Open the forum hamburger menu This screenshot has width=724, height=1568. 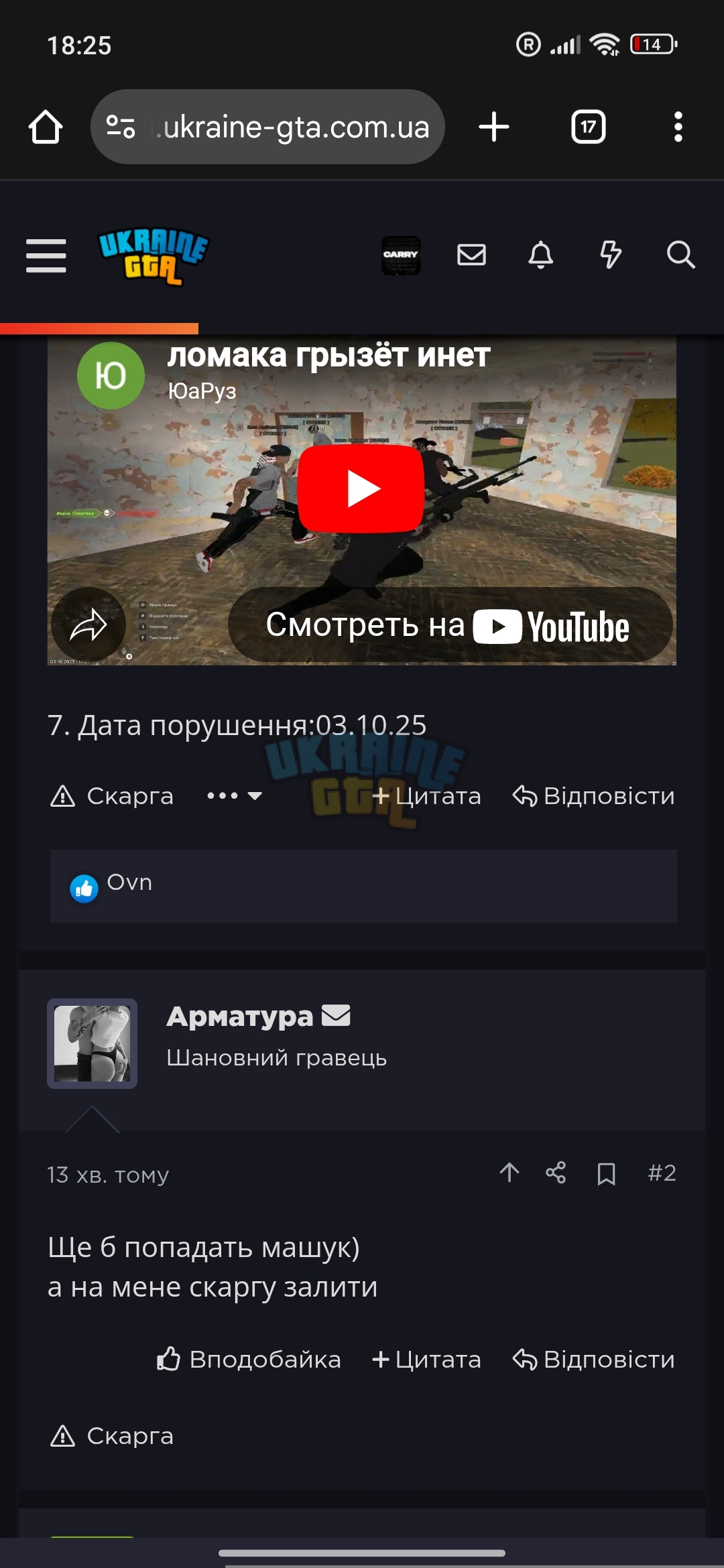46,255
